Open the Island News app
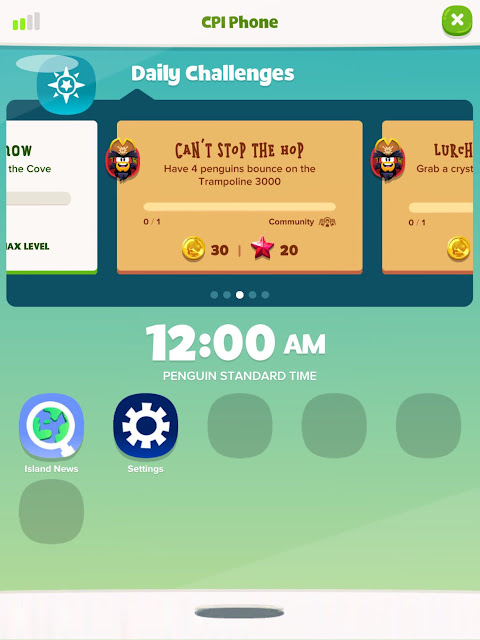This screenshot has height=640, width=480. coord(51,425)
